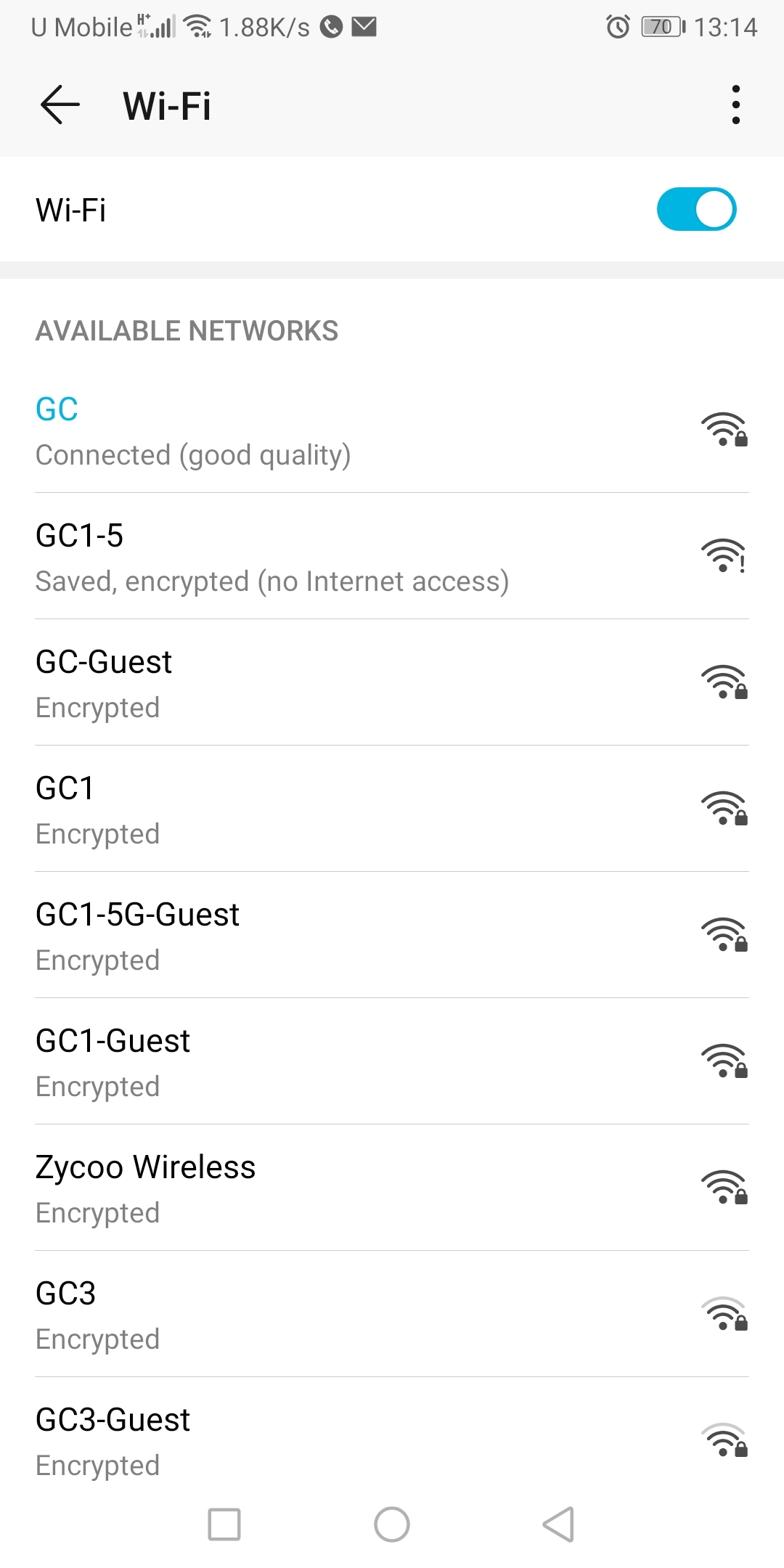Viewport: 784px width, 1568px height.
Task: Open the Recent Apps square button
Action: (224, 1524)
